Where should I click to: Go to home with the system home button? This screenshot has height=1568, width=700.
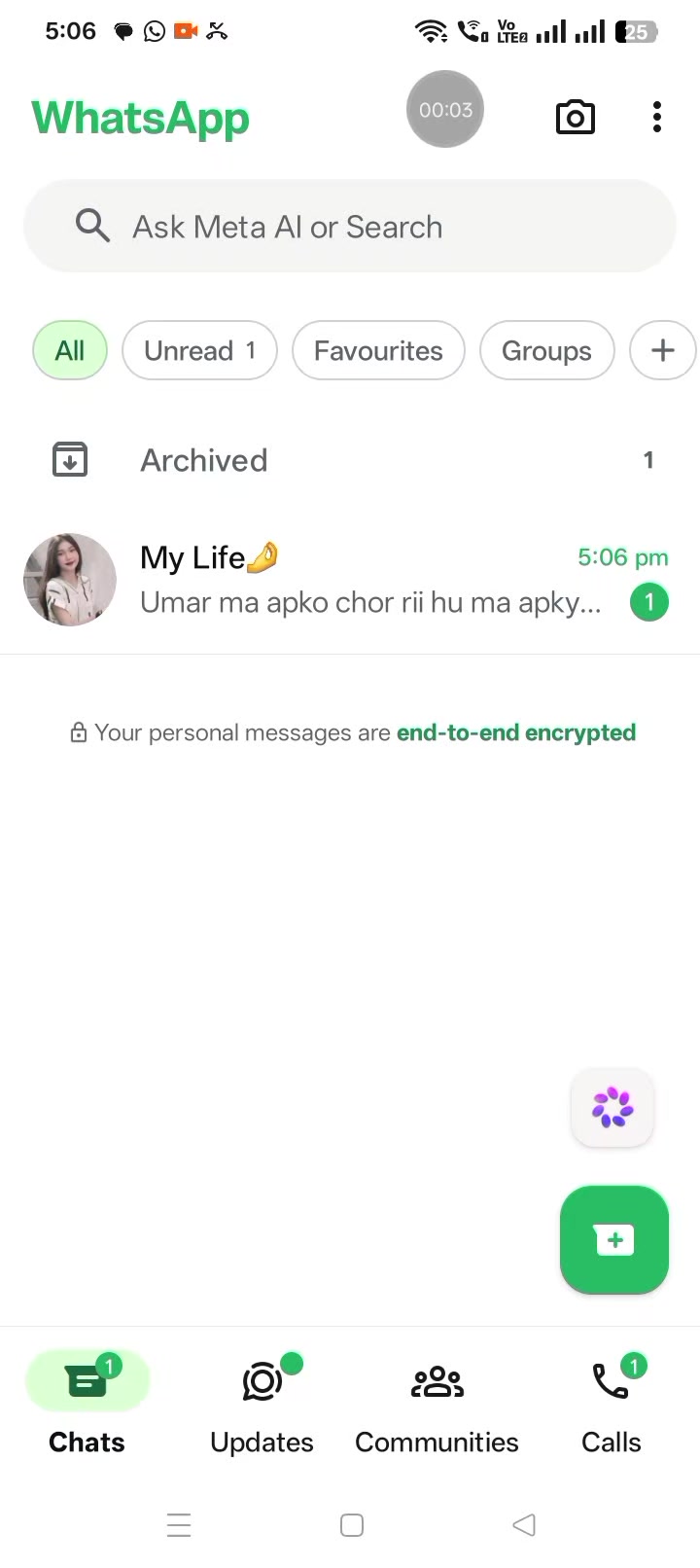point(352,1524)
